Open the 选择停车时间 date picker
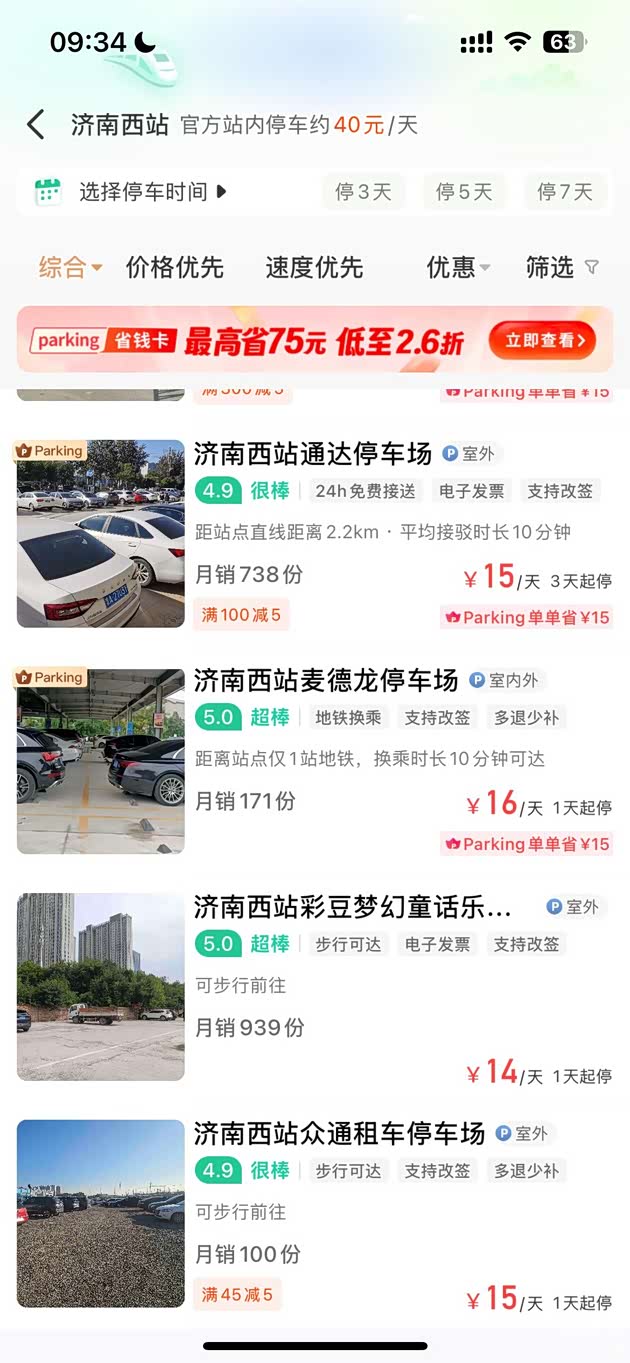Image resolution: width=630 pixels, height=1363 pixels. point(145,191)
